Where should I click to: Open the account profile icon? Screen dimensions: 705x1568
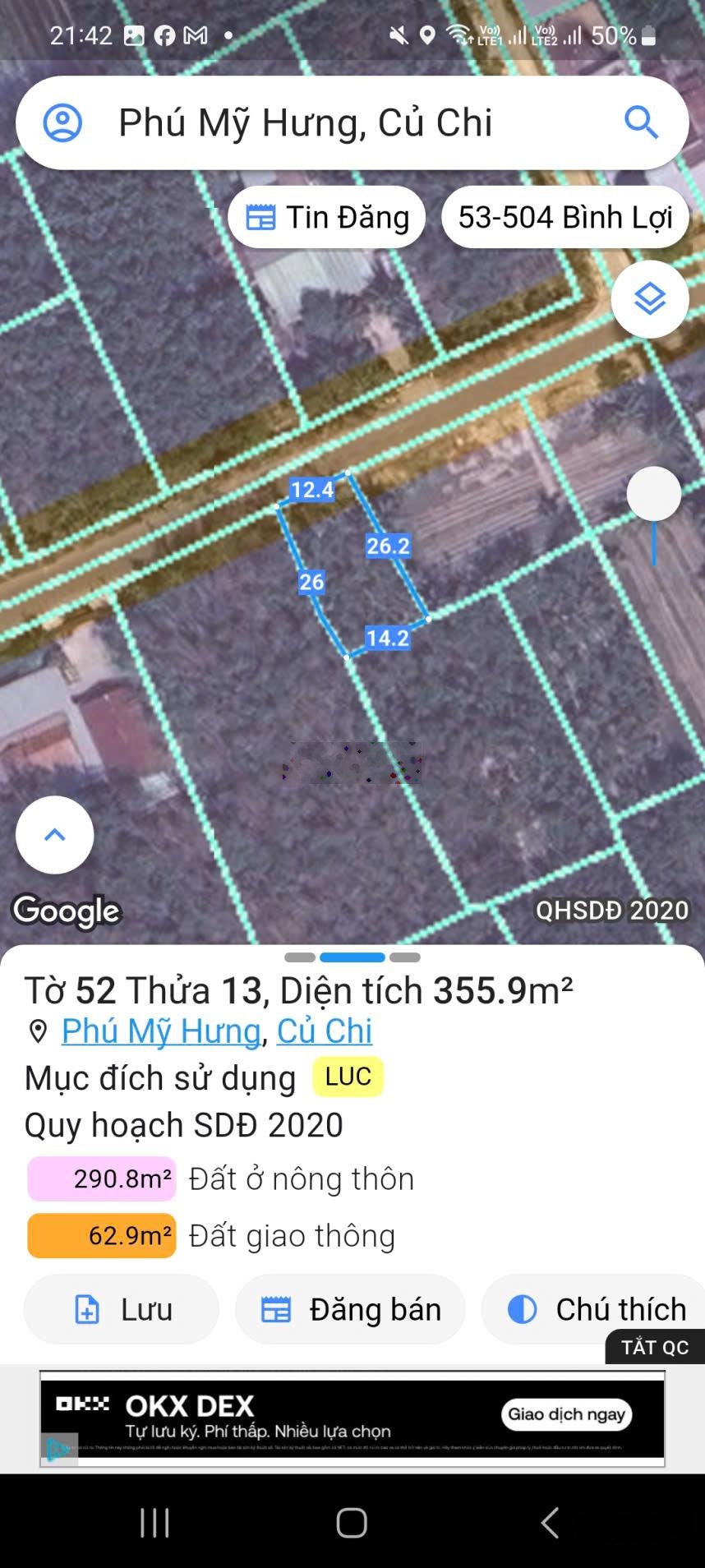[62, 123]
